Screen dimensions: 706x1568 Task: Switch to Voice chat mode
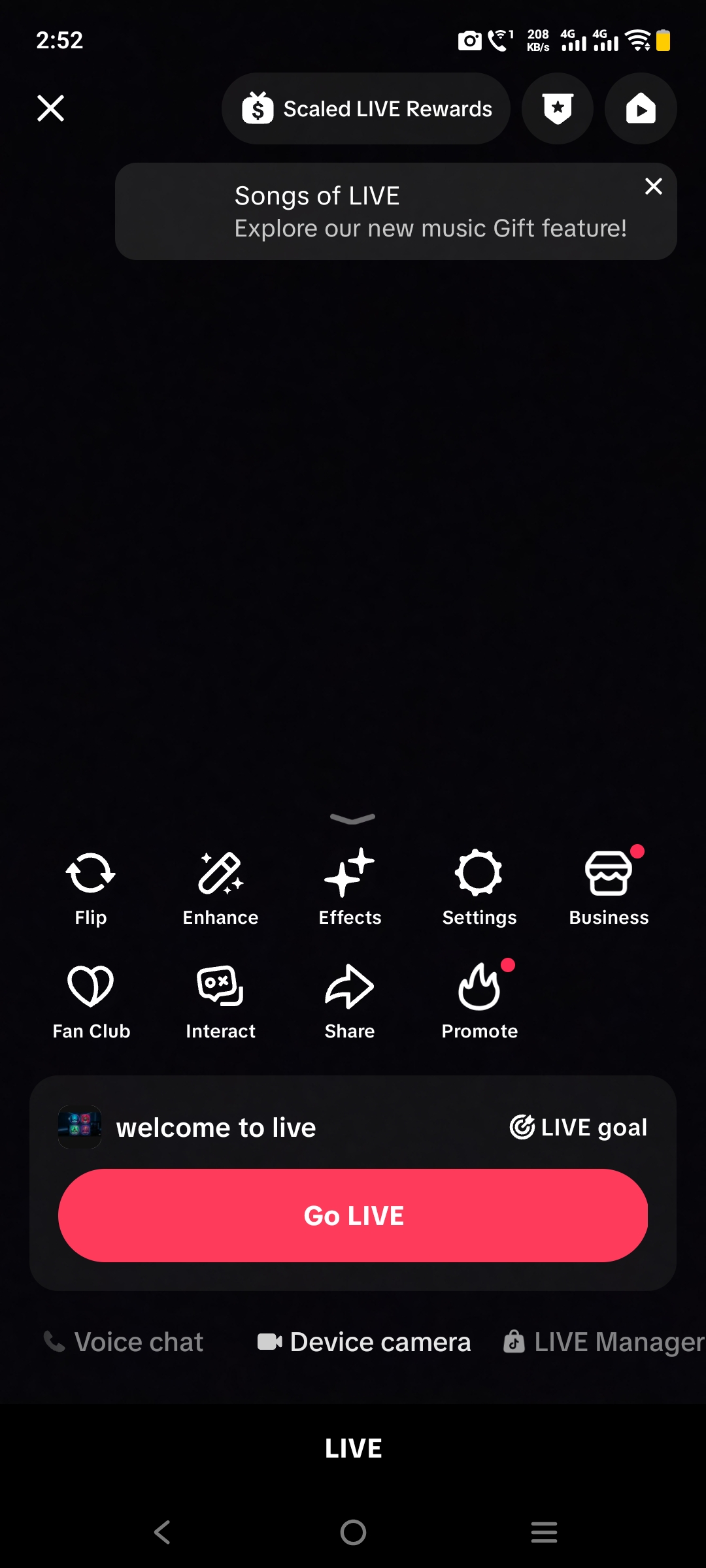pos(124,1343)
